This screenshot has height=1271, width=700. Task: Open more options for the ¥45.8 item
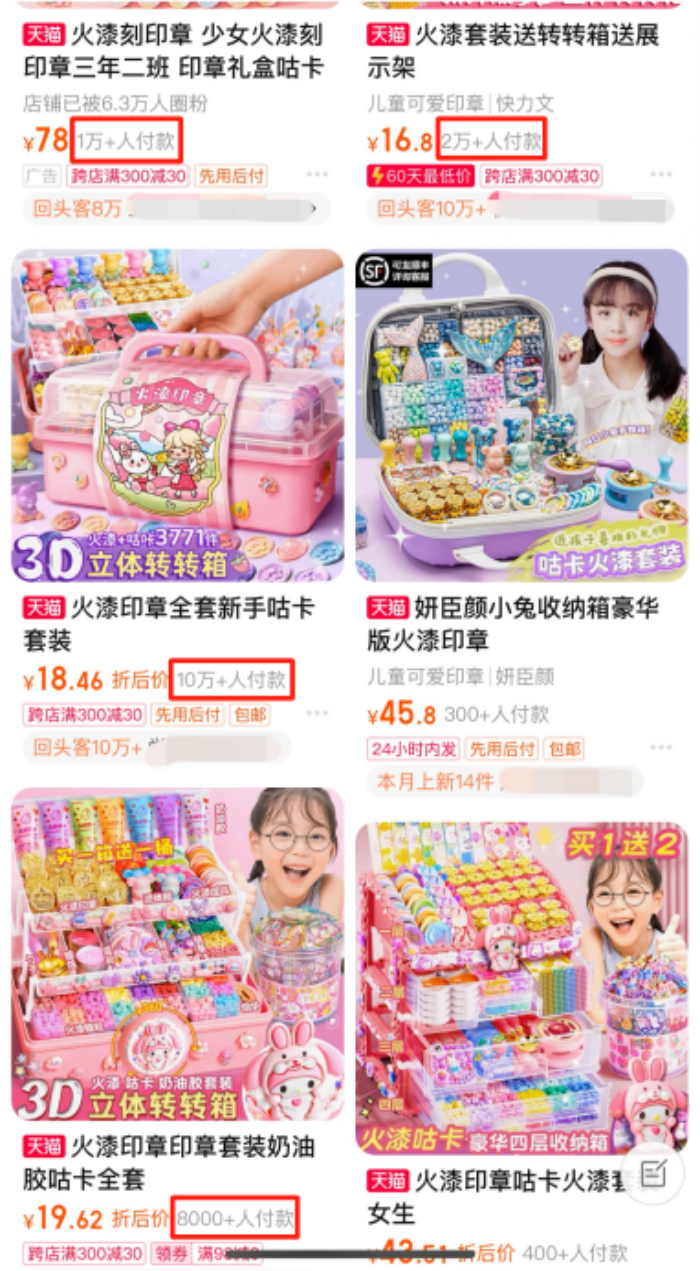click(660, 748)
